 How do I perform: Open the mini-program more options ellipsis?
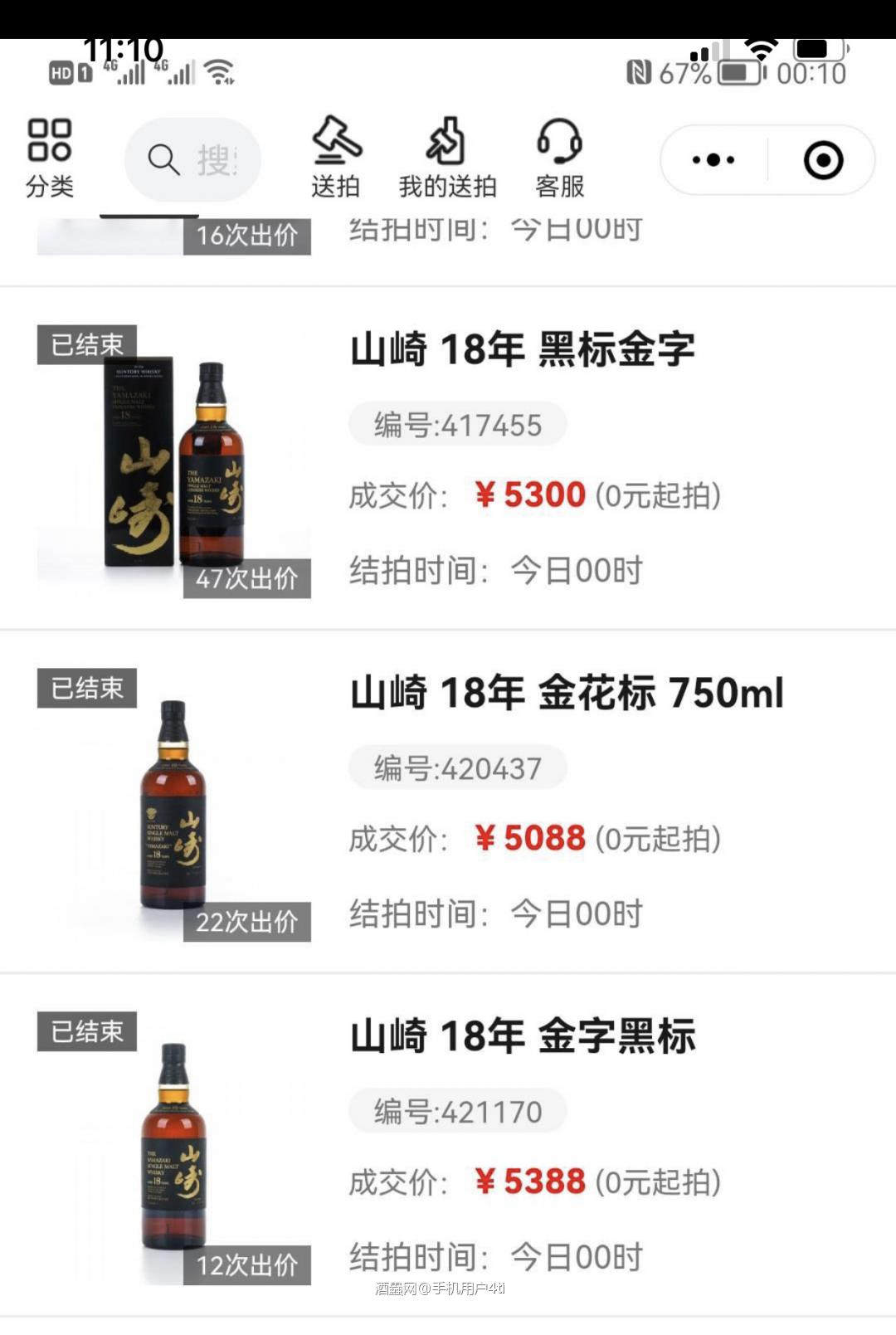(x=713, y=159)
